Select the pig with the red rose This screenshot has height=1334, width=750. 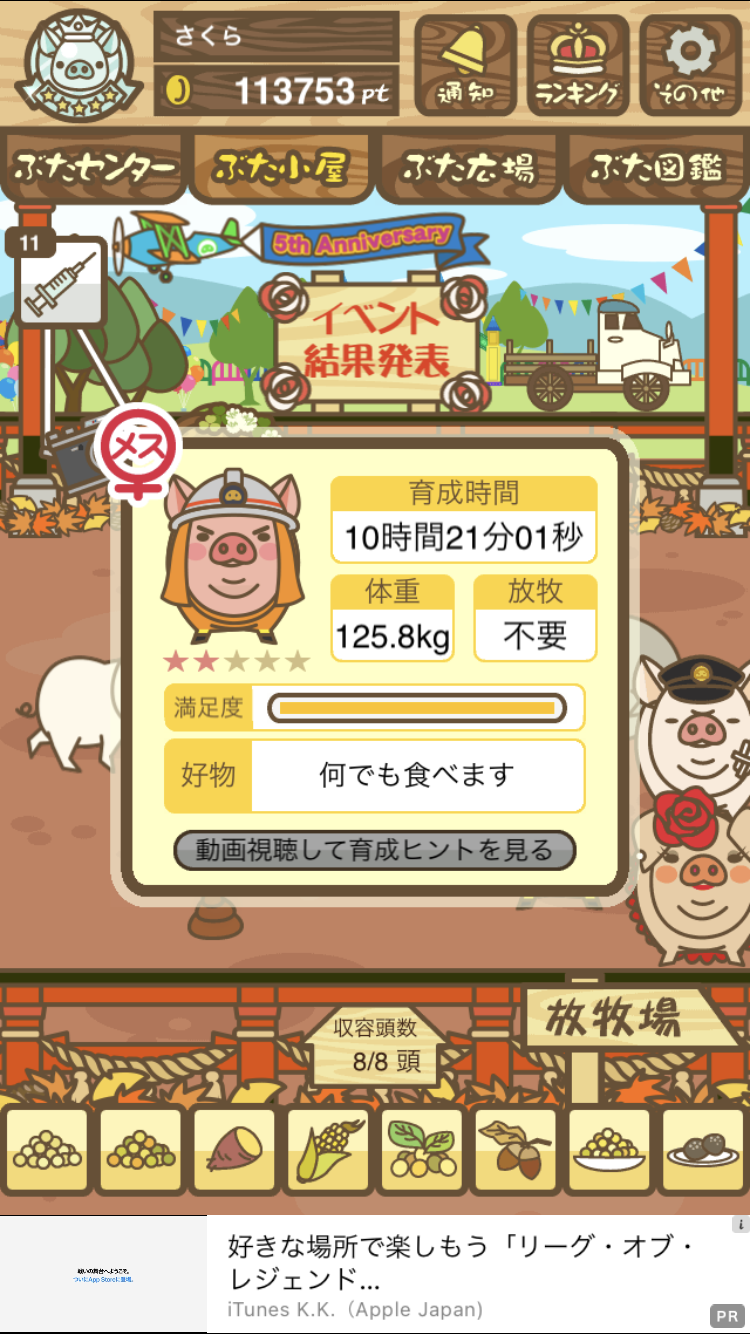pyautogui.click(x=690, y=870)
